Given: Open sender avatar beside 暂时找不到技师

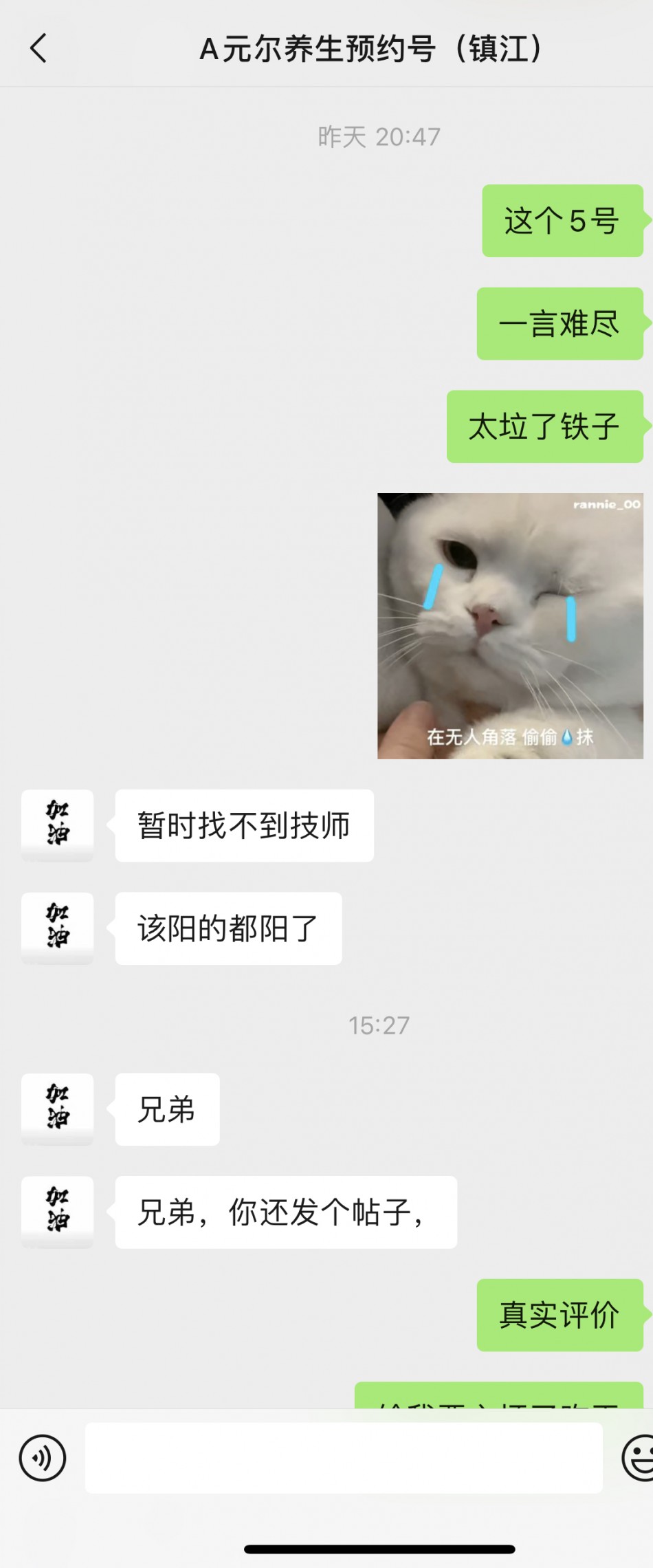Looking at the screenshot, I should click(x=58, y=825).
